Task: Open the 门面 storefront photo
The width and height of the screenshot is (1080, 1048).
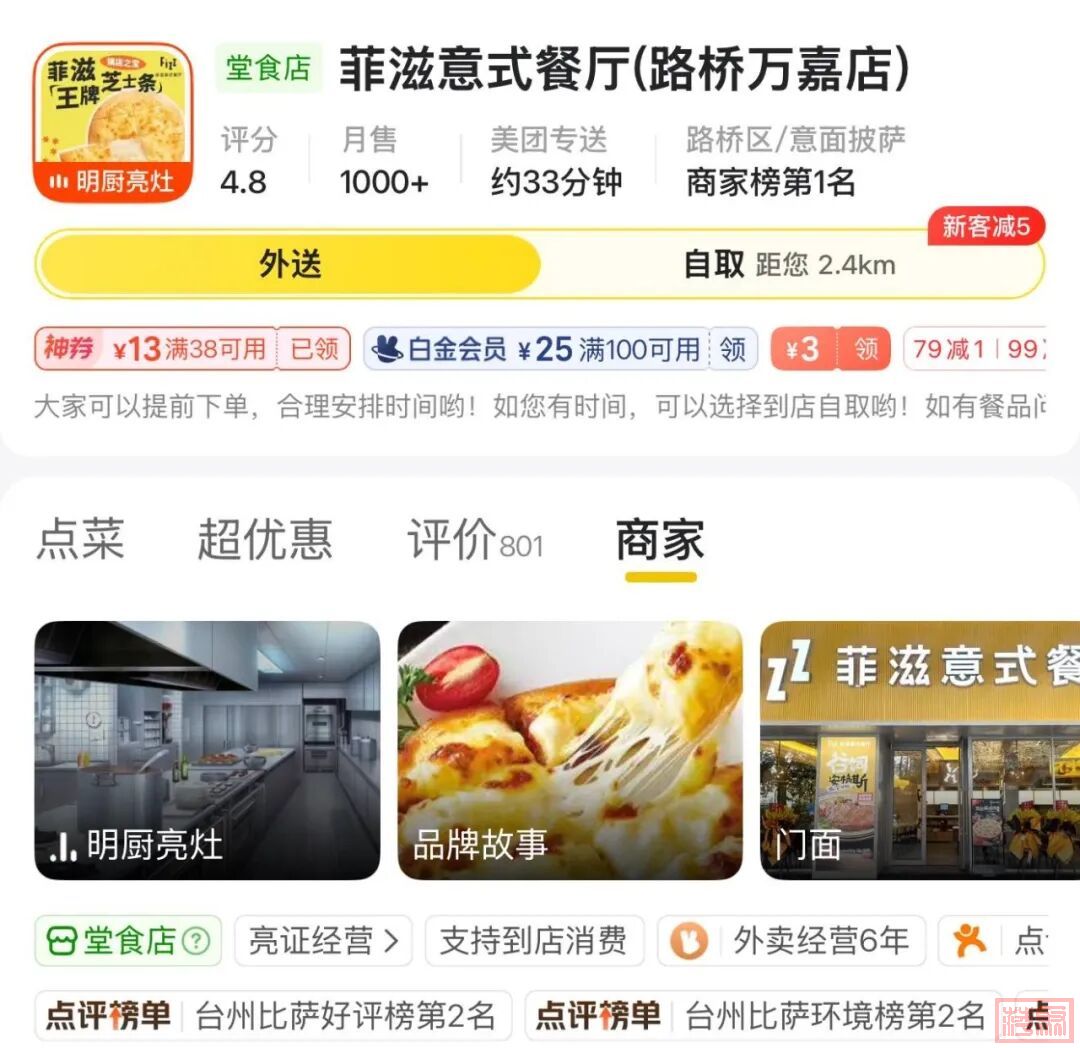Action: click(920, 750)
